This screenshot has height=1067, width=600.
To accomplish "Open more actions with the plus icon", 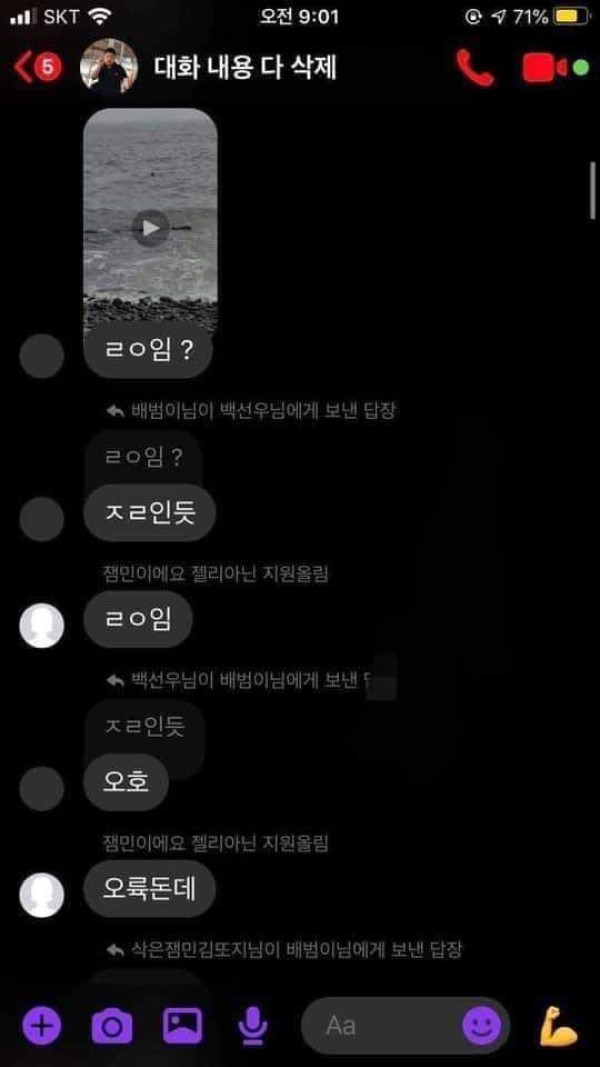I will [42, 1025].
